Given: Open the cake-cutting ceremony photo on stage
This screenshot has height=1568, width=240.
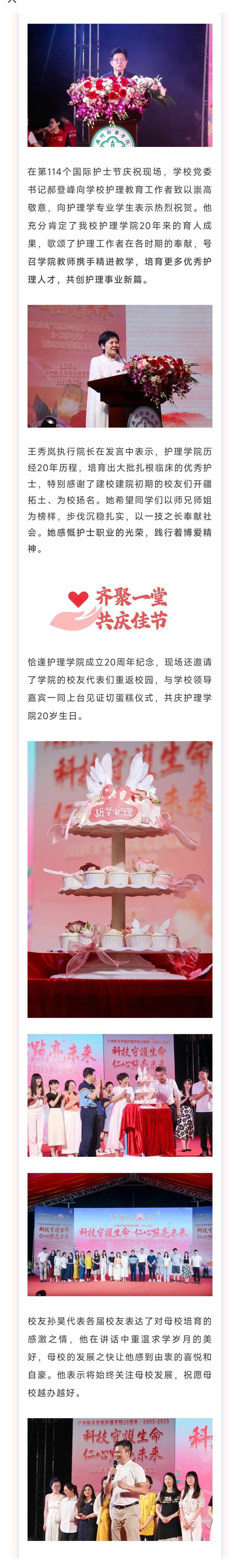Looking at the screenshot, I should point(120,1095).
